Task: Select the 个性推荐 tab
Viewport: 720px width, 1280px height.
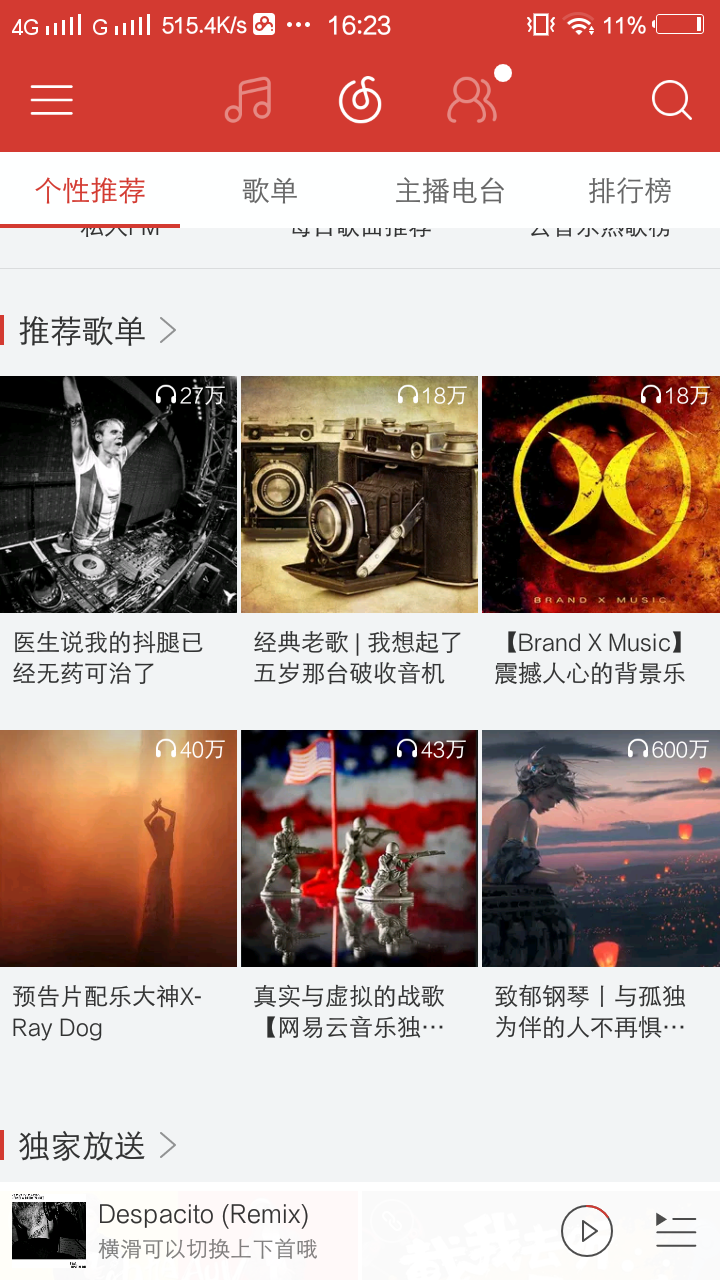Action: [x=90, y=192]
